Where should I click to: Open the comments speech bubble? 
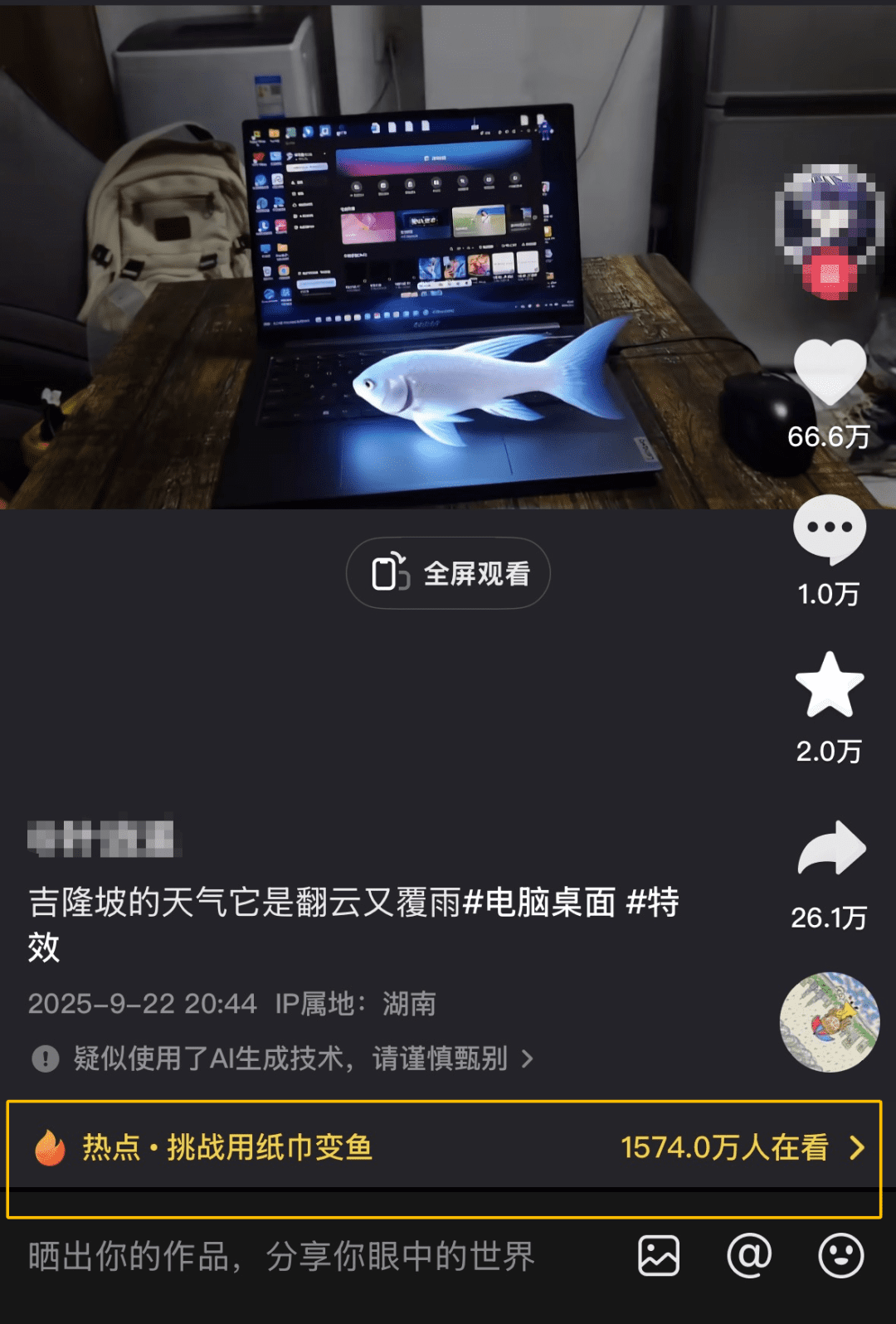pyautogui.click(x=830, y=529)
